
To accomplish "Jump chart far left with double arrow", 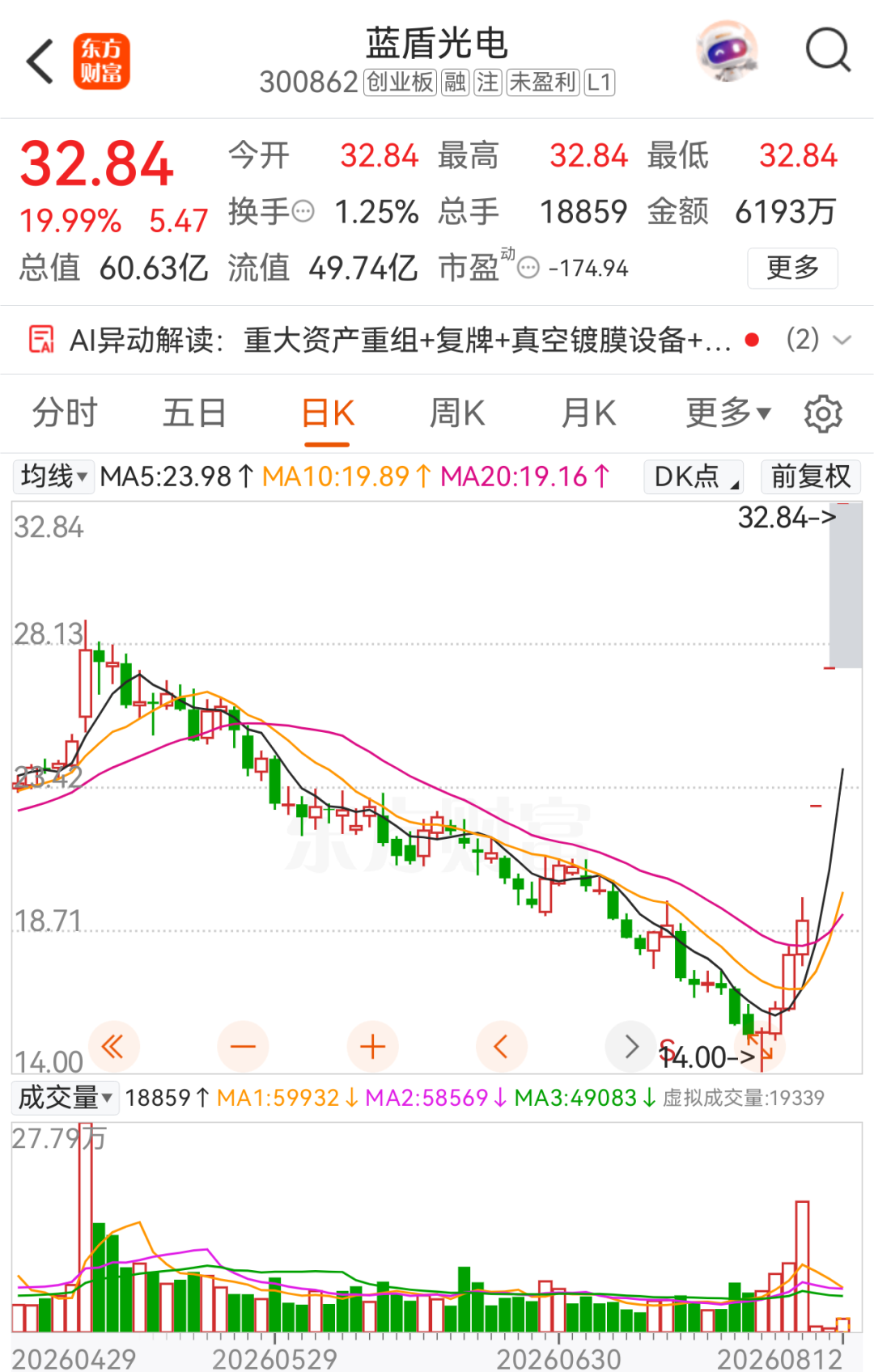I will pos(113,1047).
